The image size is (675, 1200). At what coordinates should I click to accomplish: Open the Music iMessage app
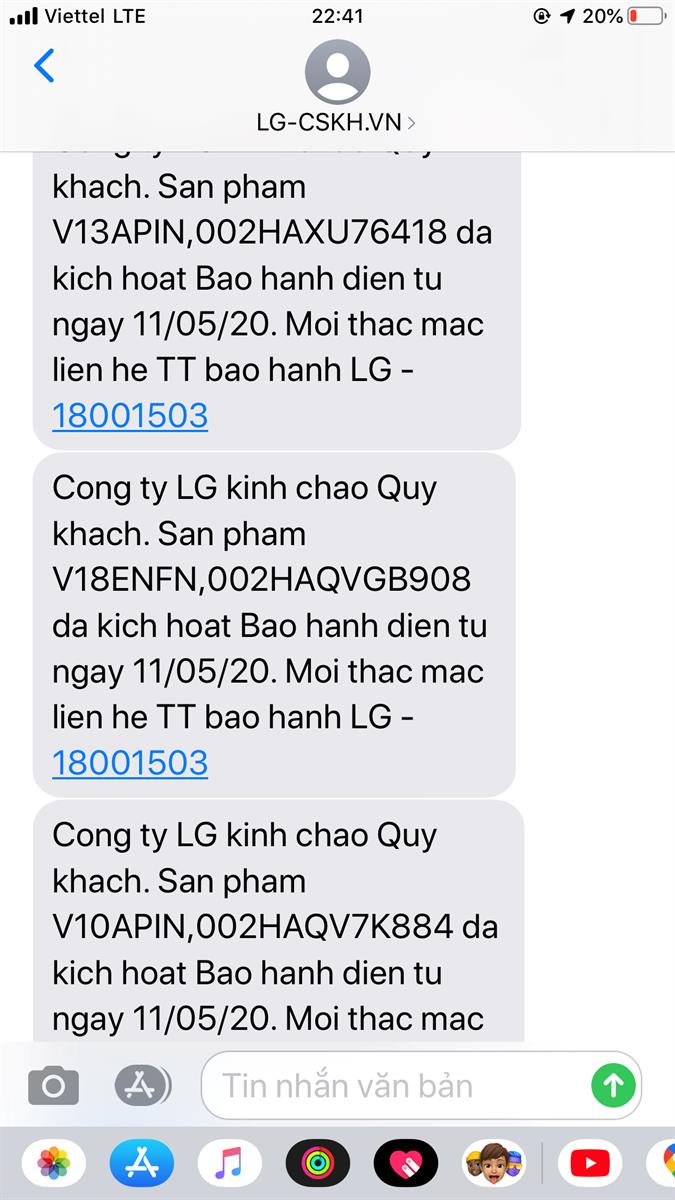tap(230, 1163)
